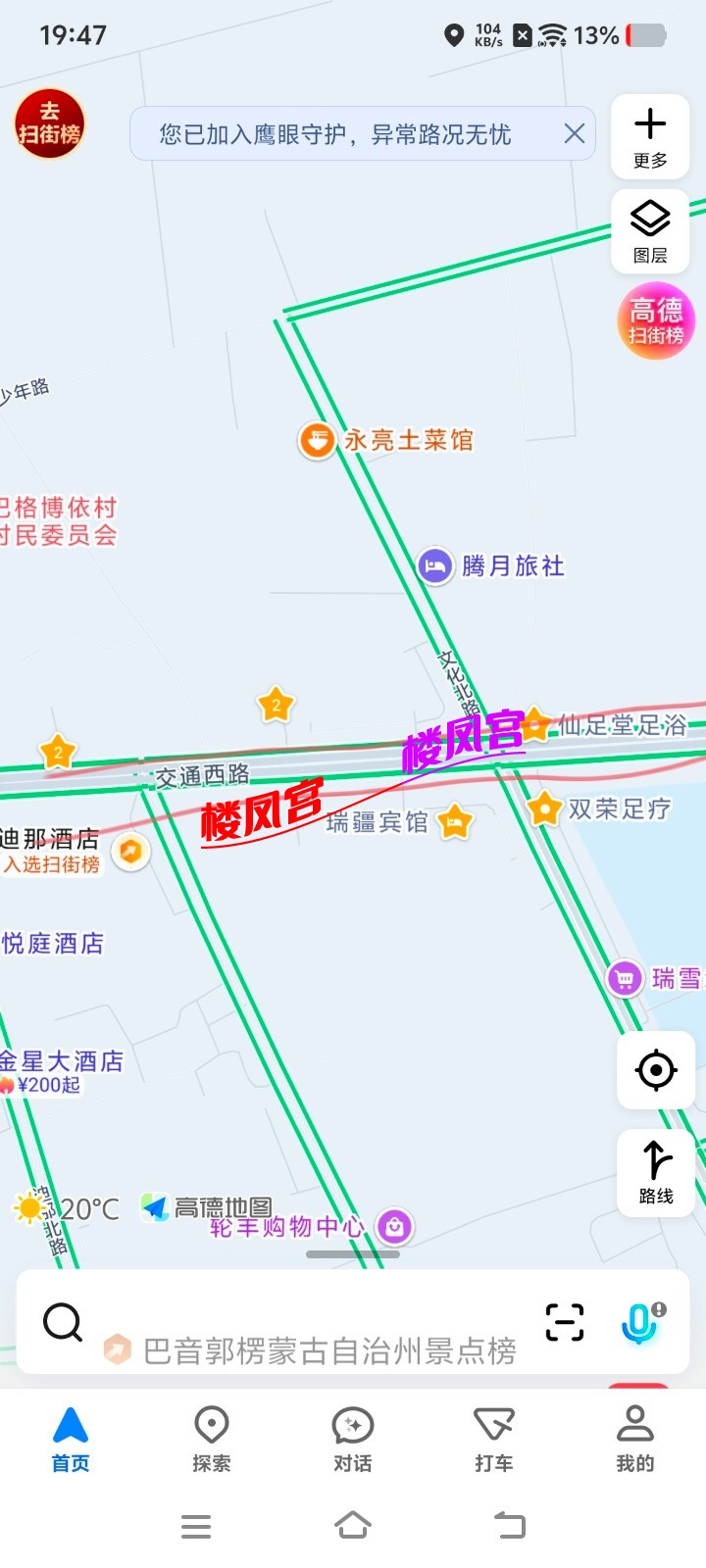Switch to the 探索 tab
This screenshot has height=1568, width=706.
pyautogui.click(x=212, y=1438)
